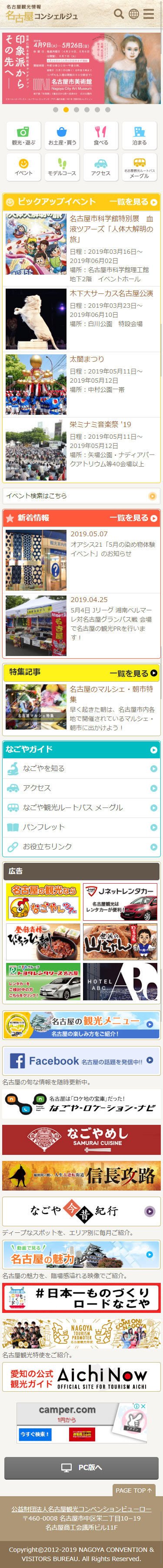Open the search icon in header
This screenshot has width=163, height=1568.
(x=119, y=13)
